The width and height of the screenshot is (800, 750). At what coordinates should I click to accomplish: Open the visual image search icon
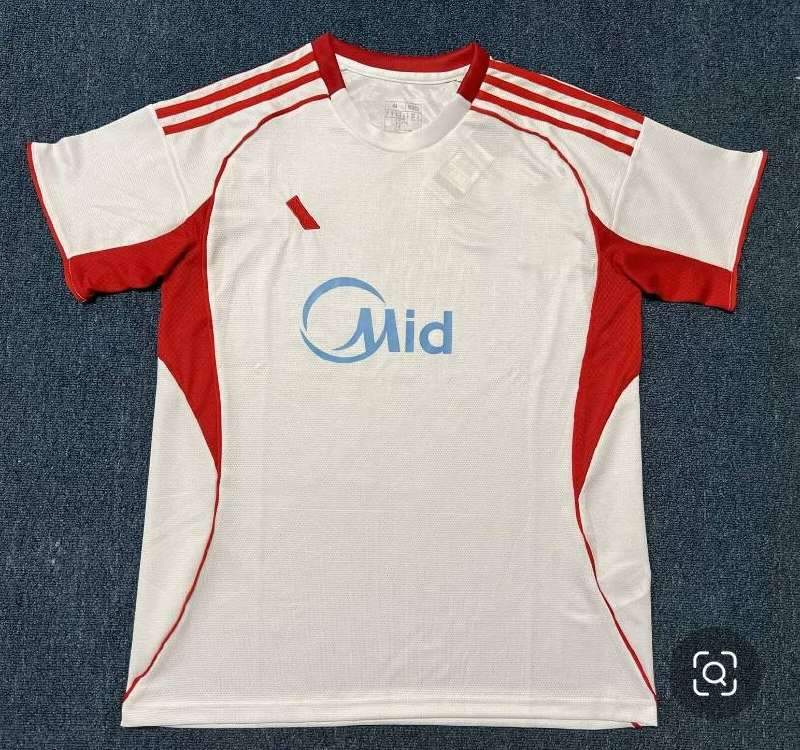tap(715, 674)
